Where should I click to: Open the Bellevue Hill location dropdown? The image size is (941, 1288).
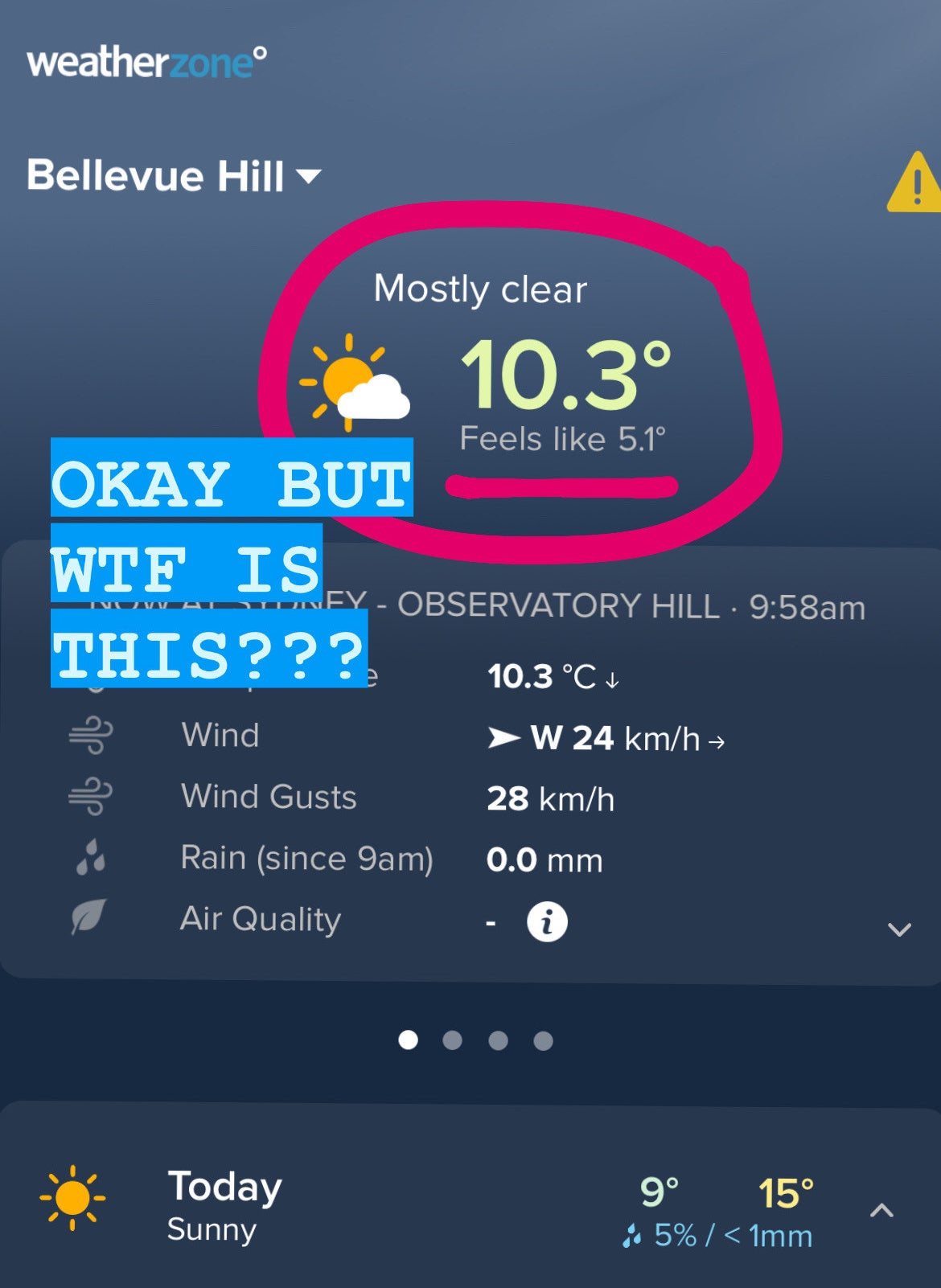174,176
